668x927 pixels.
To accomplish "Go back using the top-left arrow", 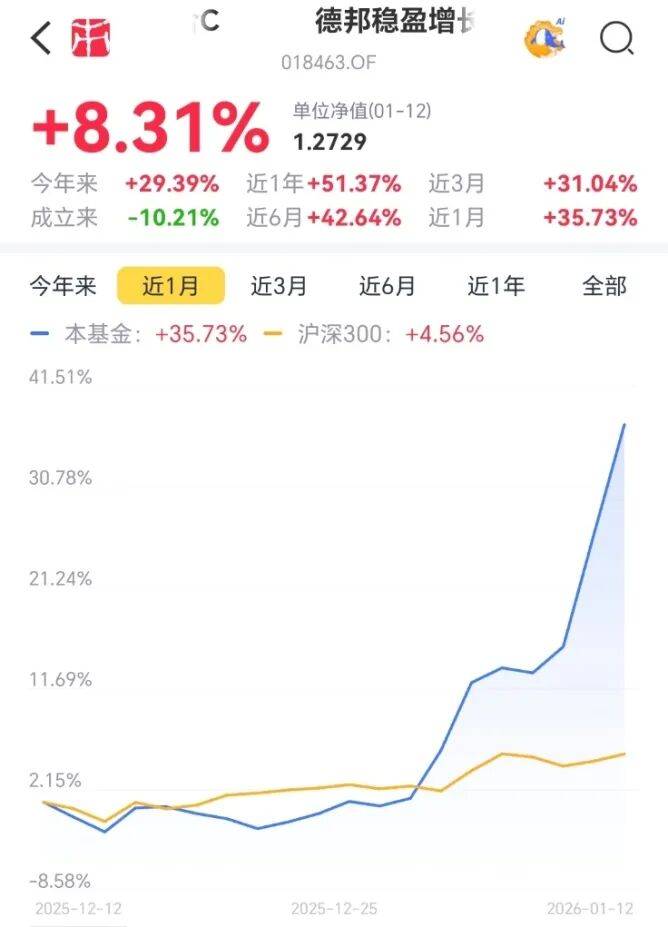I will 40,38.
